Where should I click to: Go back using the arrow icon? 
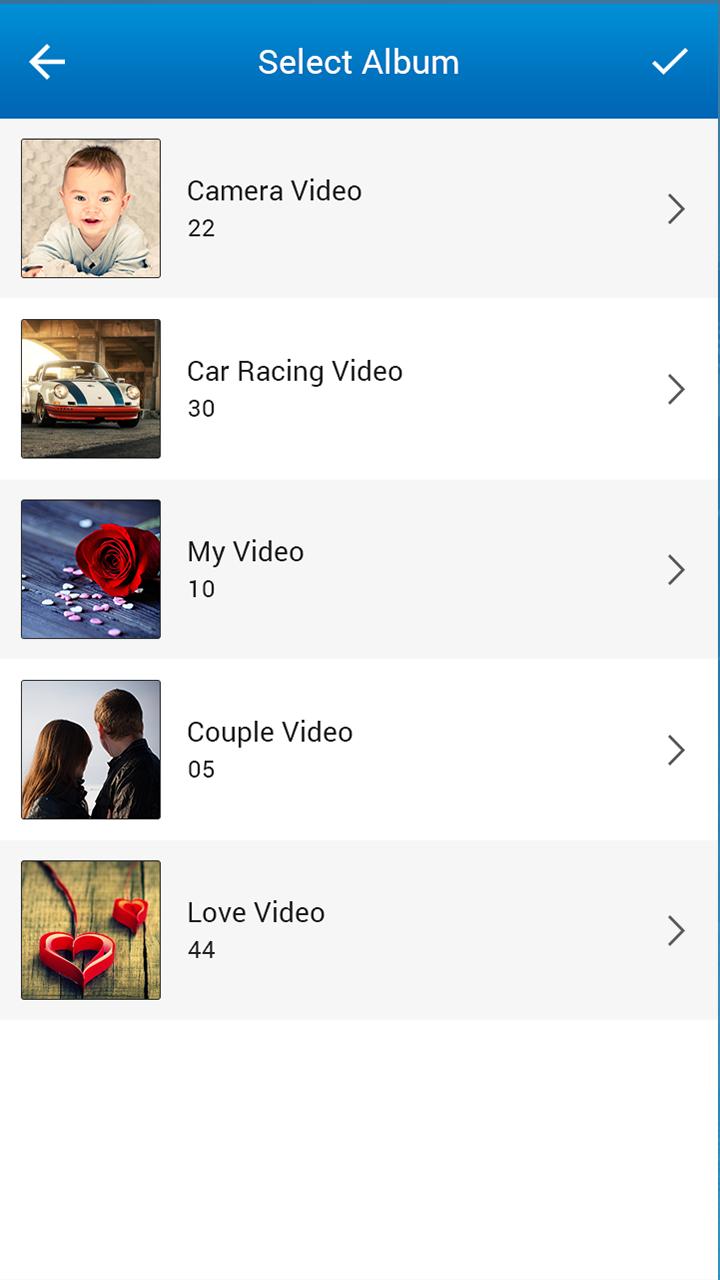pos(47,62)
